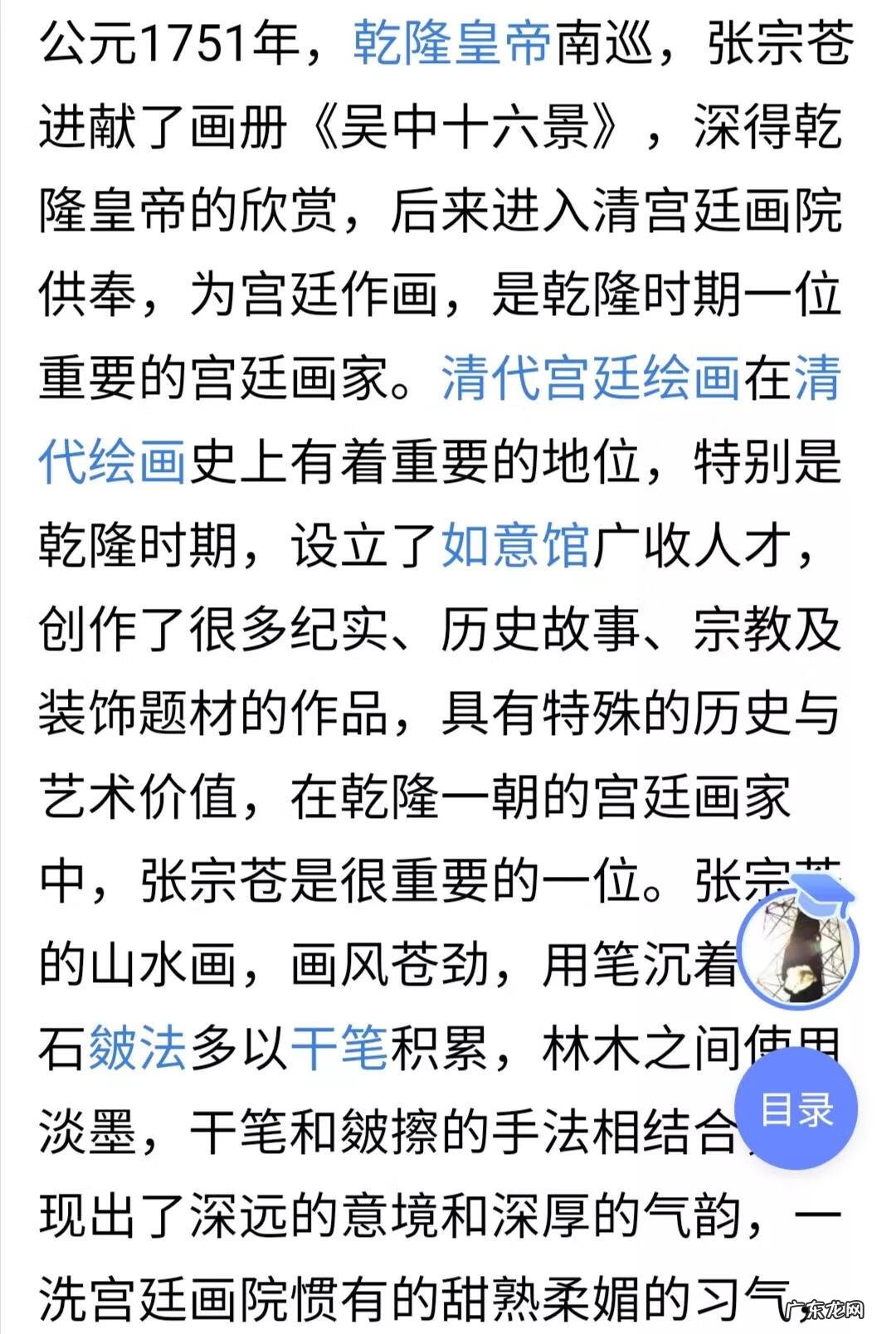The image size is (896, 1334).
Task: Open the 乾隆皇帝 link
Action: click(453, 42)
